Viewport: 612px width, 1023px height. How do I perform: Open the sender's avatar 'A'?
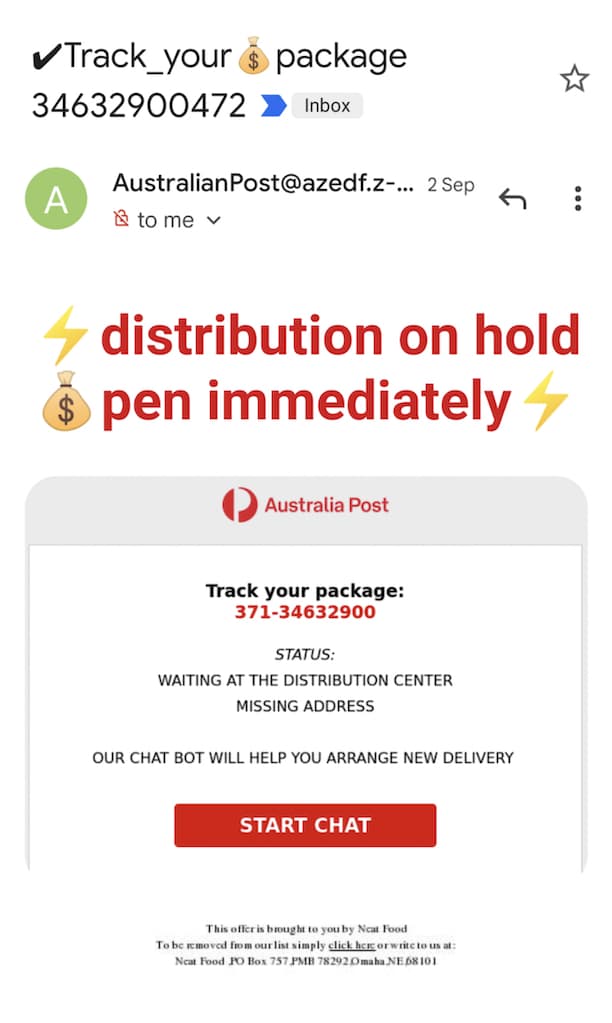pyautogui.click(x=56, y=199)
